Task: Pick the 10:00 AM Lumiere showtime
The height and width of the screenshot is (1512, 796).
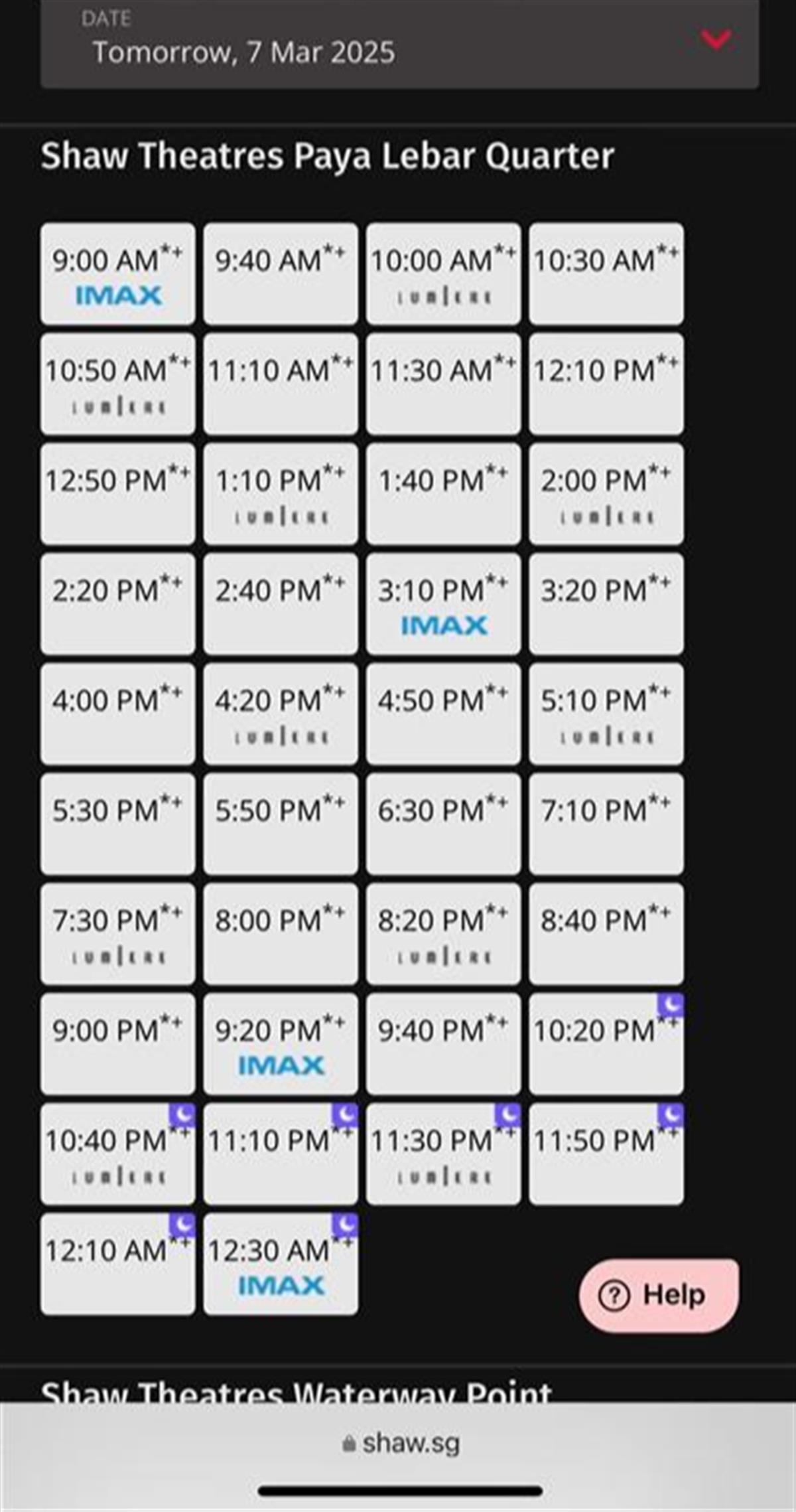Action: [443, 273]
